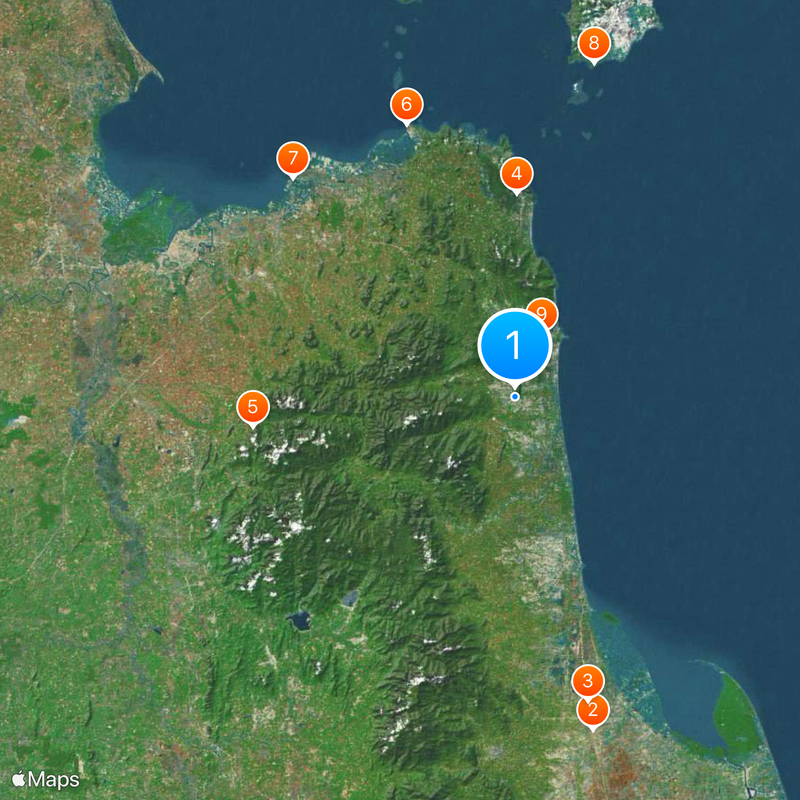Viewport: 800px width, 800px height.
Task: Open the pin numbered 6
Action: [x=407, y=104]
